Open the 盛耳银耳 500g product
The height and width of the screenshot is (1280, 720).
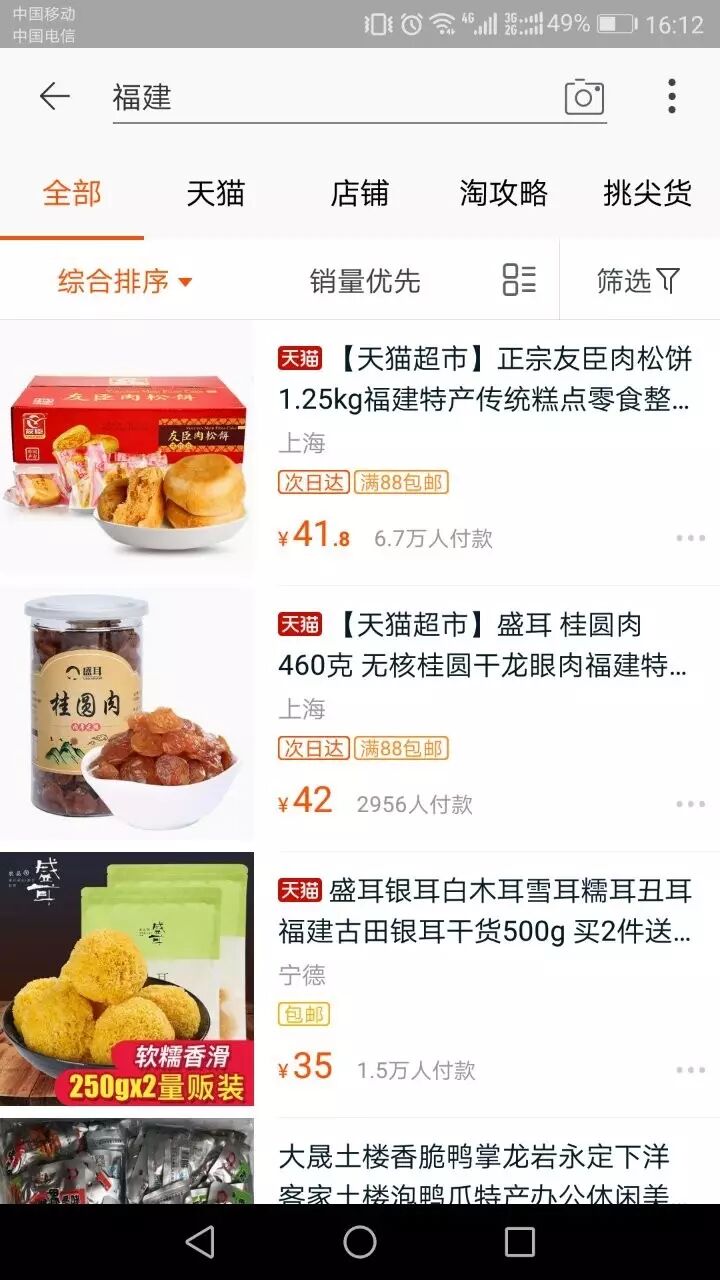485,912
